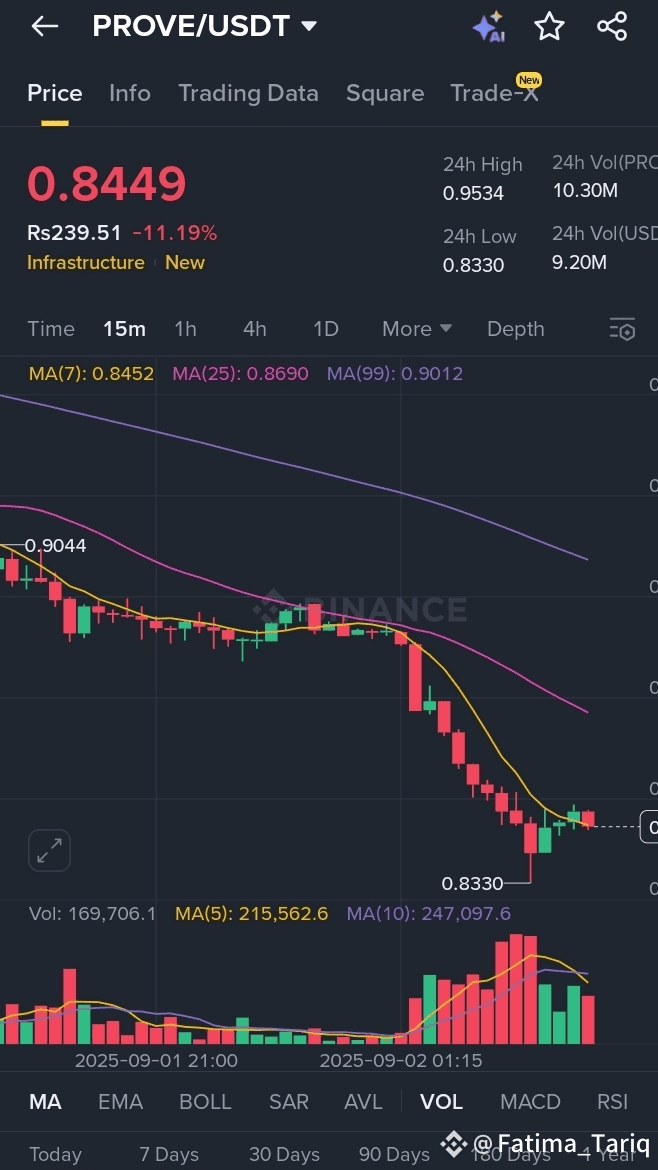
Task: Select the 1D chart interval
Action: coord(326,329)
